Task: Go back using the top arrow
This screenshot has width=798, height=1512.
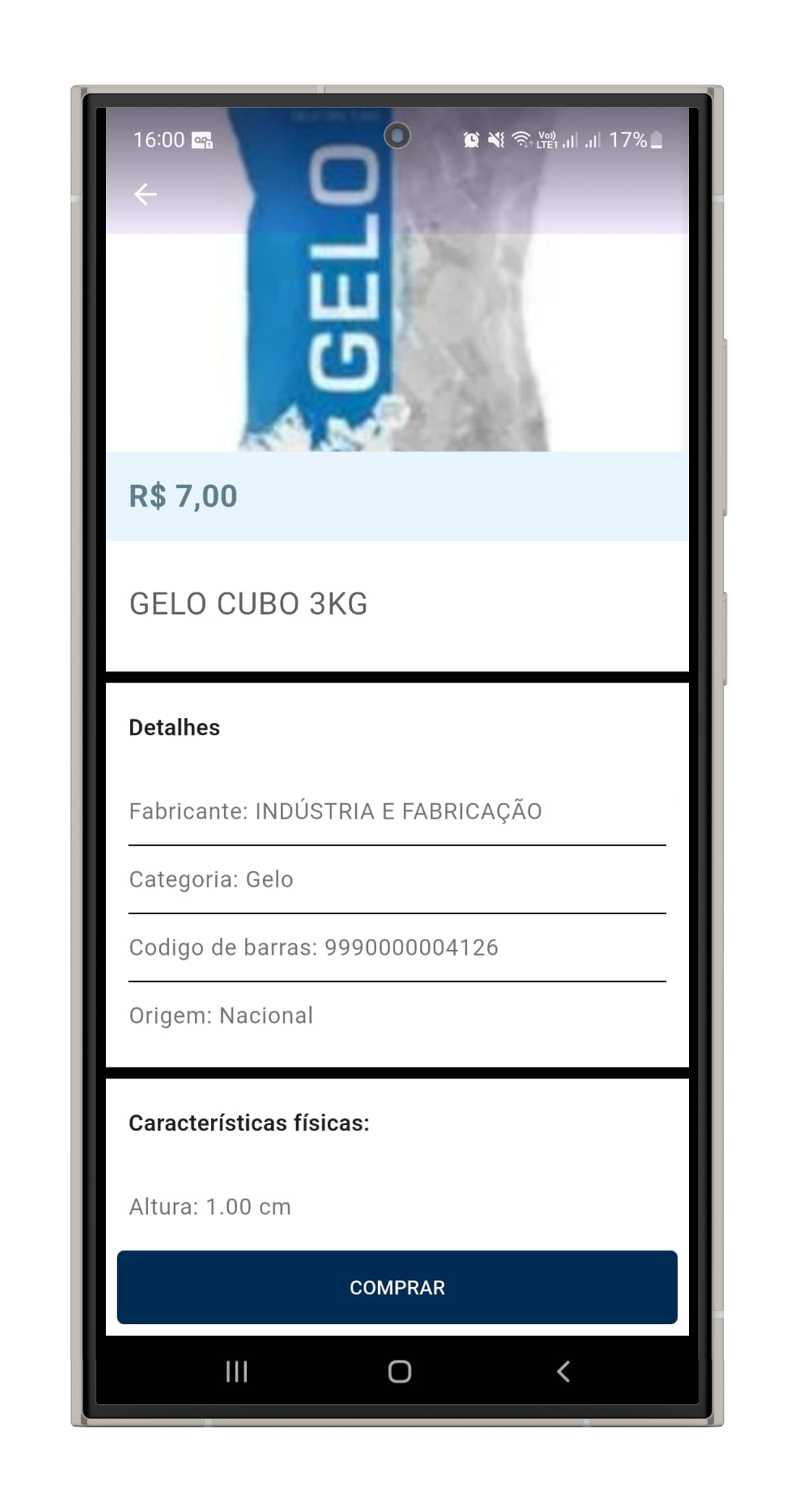Action: coord(145,194)
